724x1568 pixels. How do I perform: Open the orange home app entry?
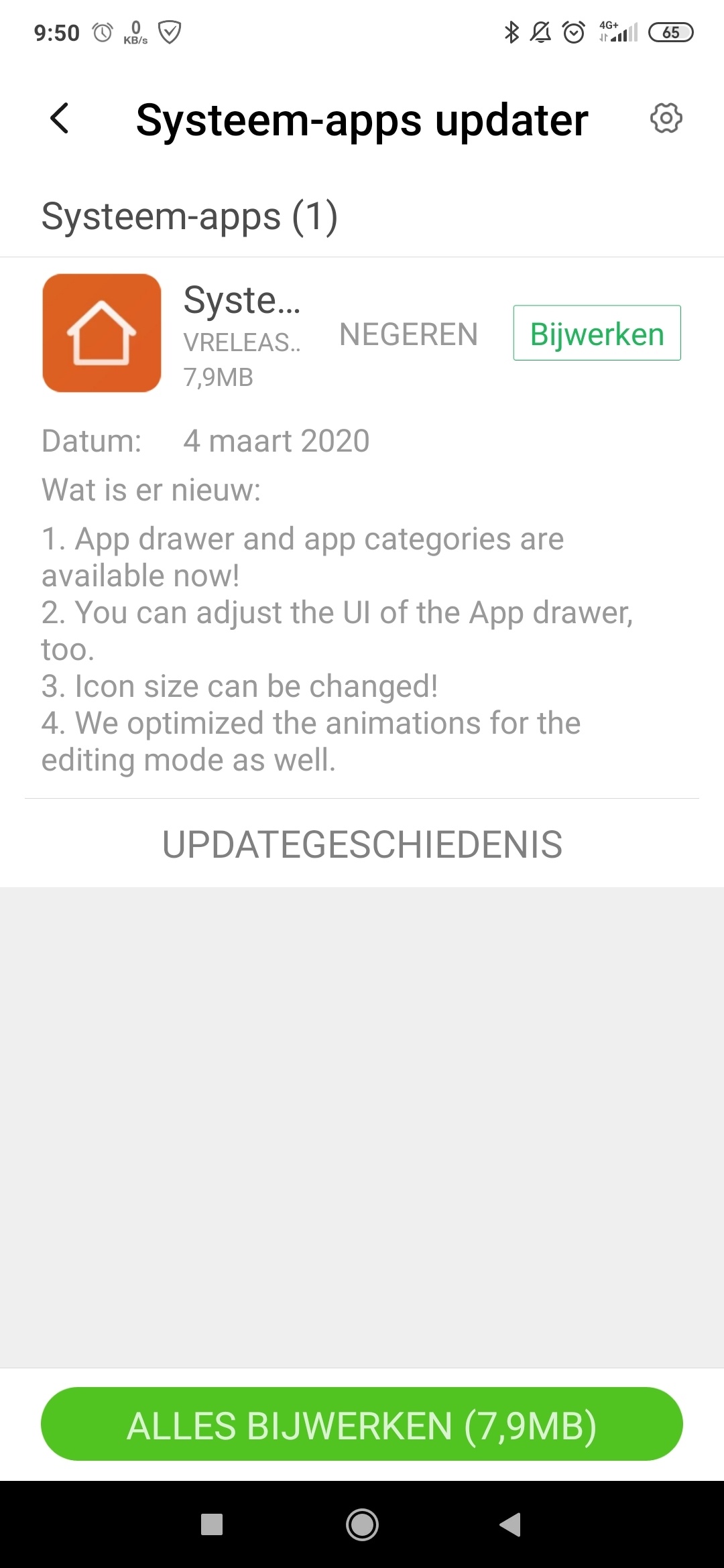click(x=102, y=333)
